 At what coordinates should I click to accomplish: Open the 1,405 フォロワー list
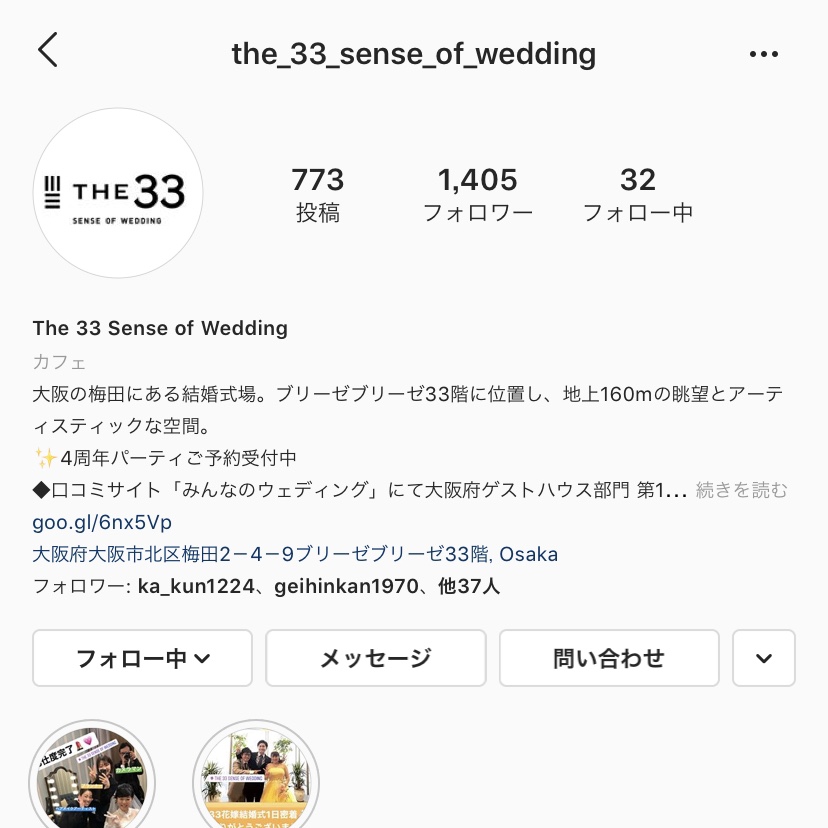[x=477, y=194]
